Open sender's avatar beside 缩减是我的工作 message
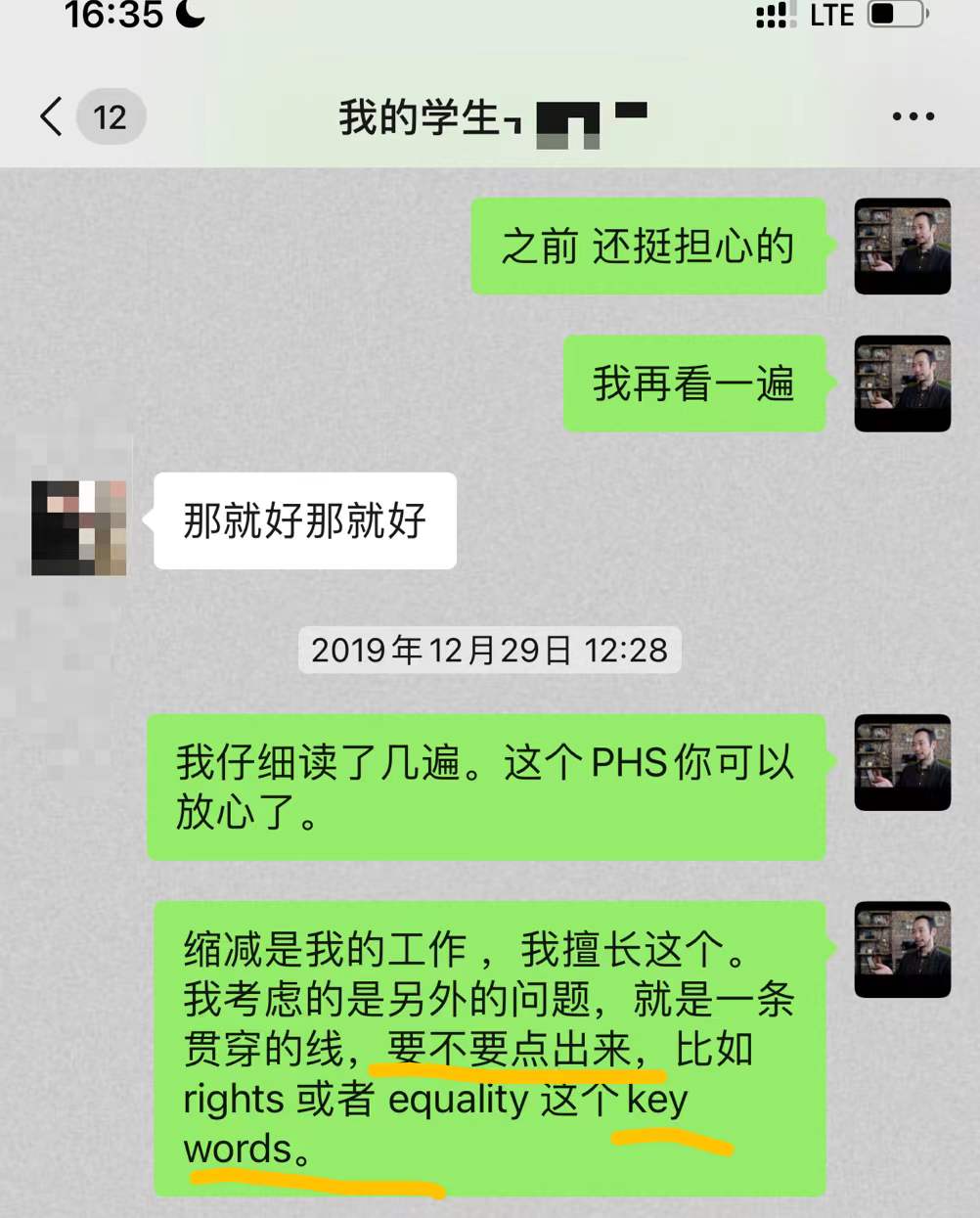This screenshot has height=1218, width=980. pyautogui.click(x=902, y=949)
